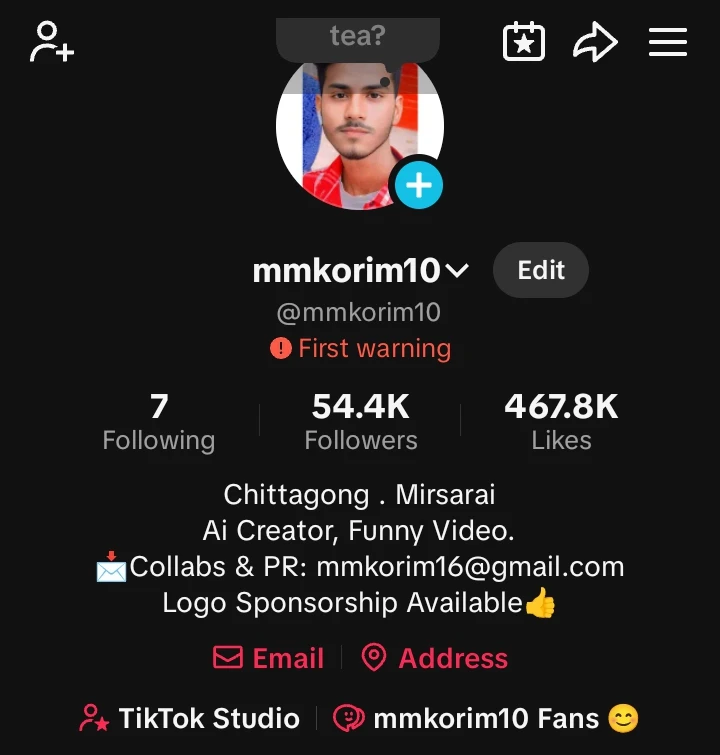
Task: Open the Address link
Action: pos(434,658)
